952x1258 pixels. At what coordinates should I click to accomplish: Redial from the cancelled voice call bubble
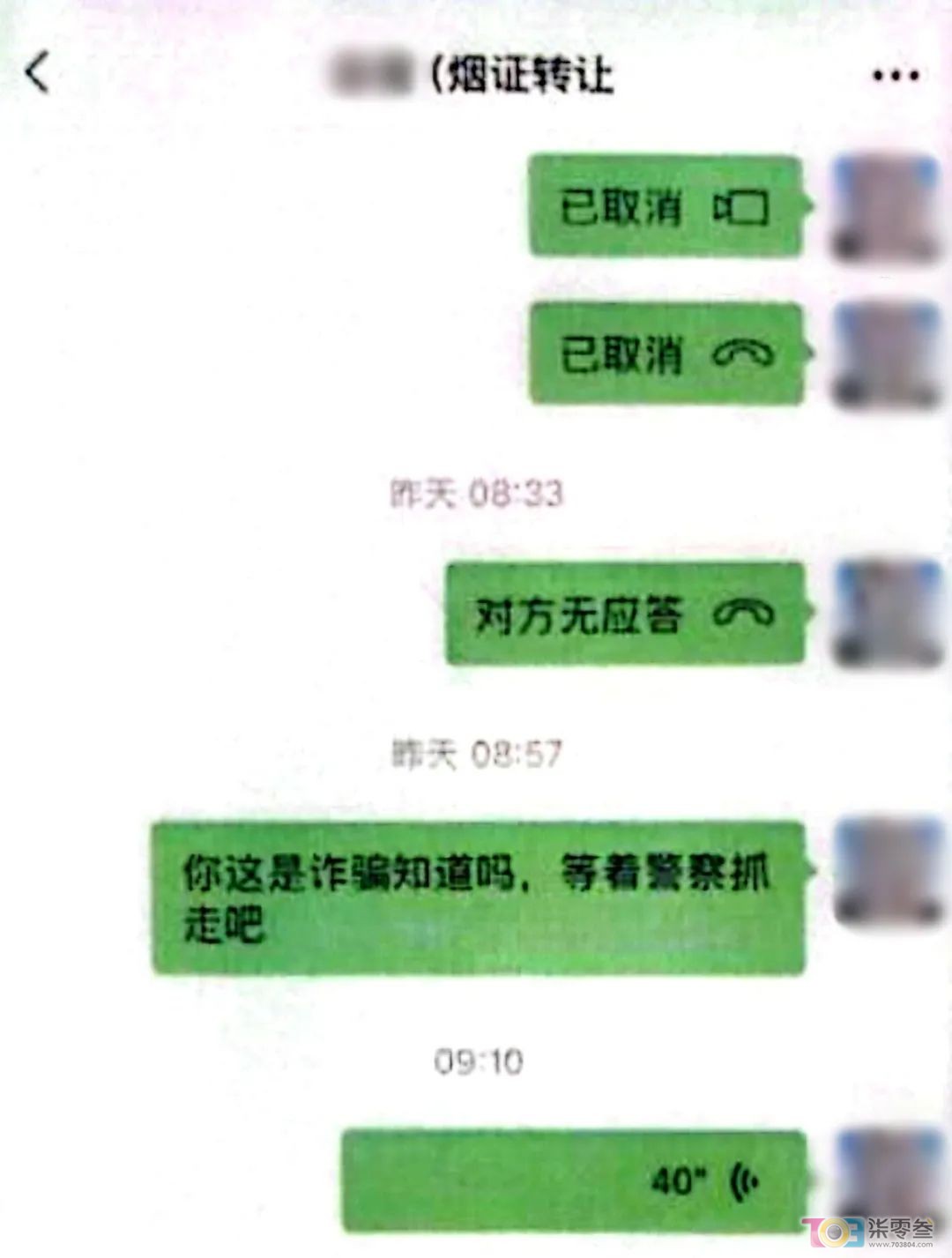pyautogui.click(x=666, y=354)
